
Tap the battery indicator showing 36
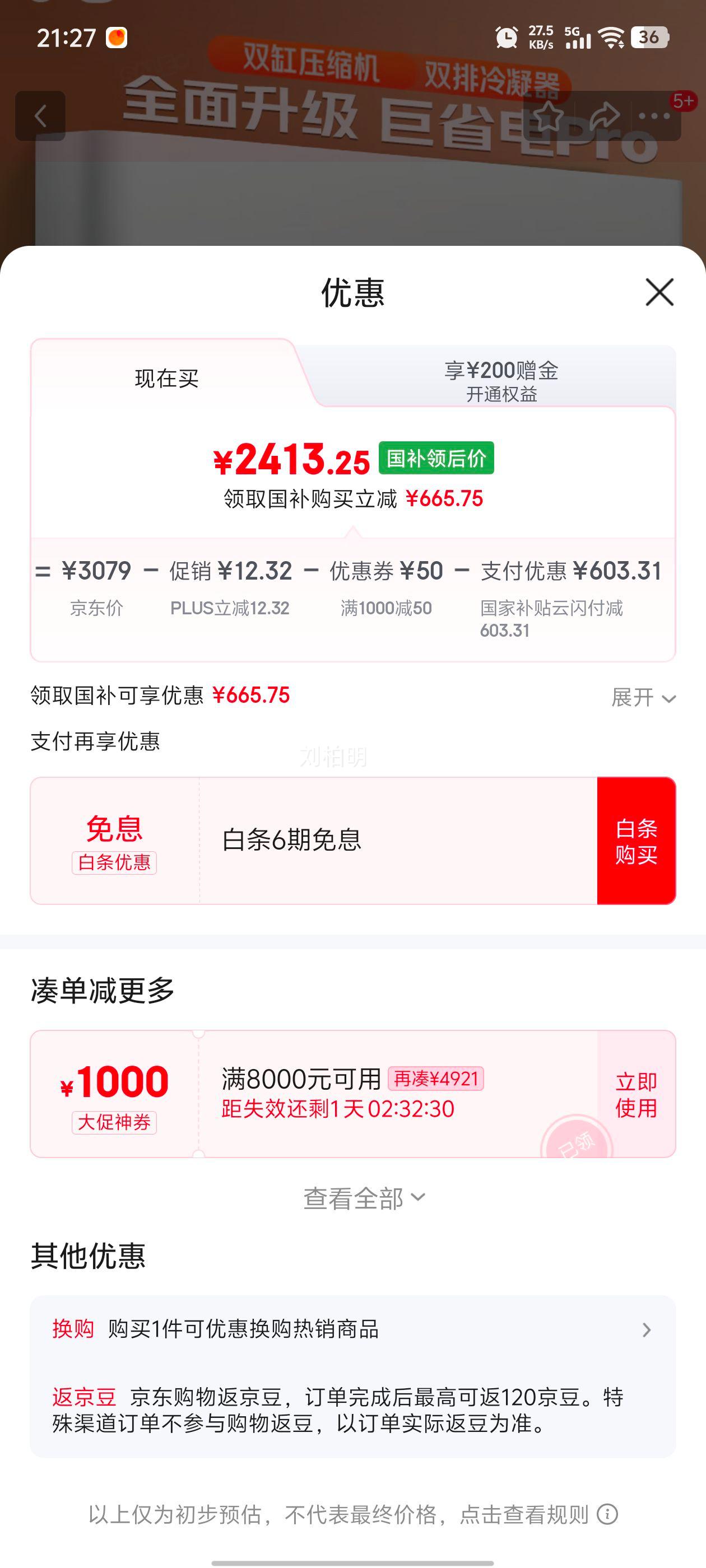648,38
